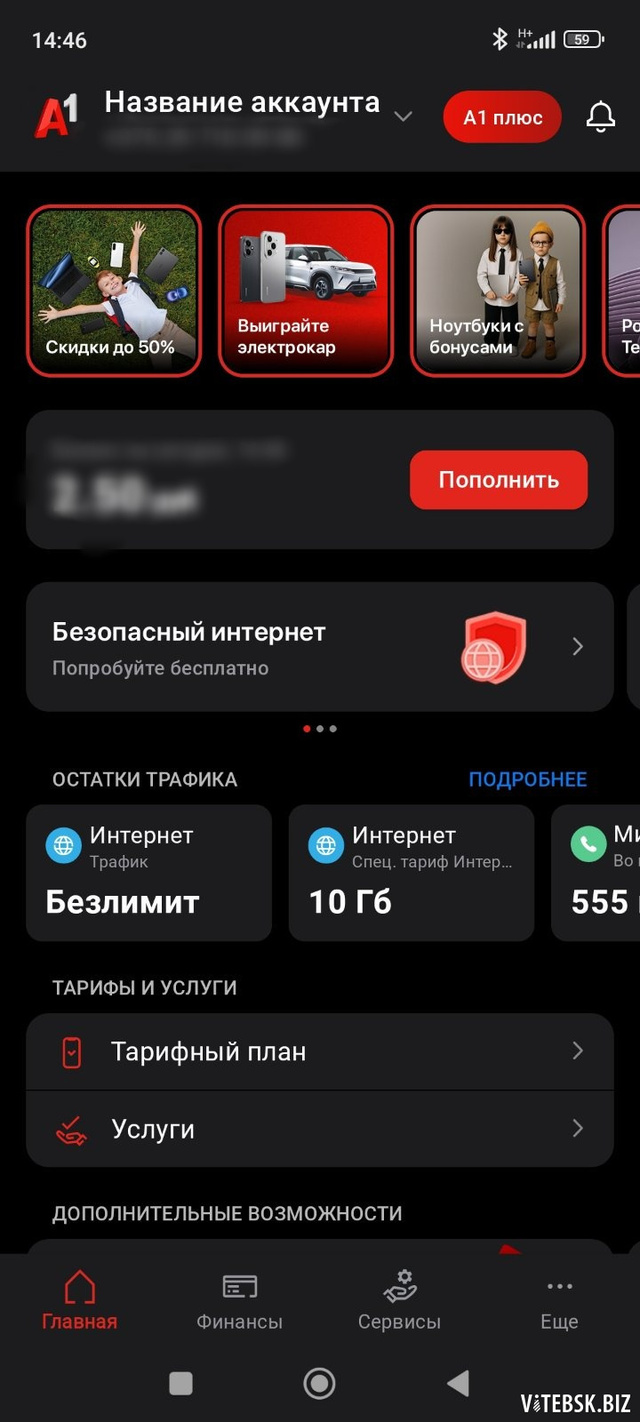Open the notifications bell

tap(600, 117)
